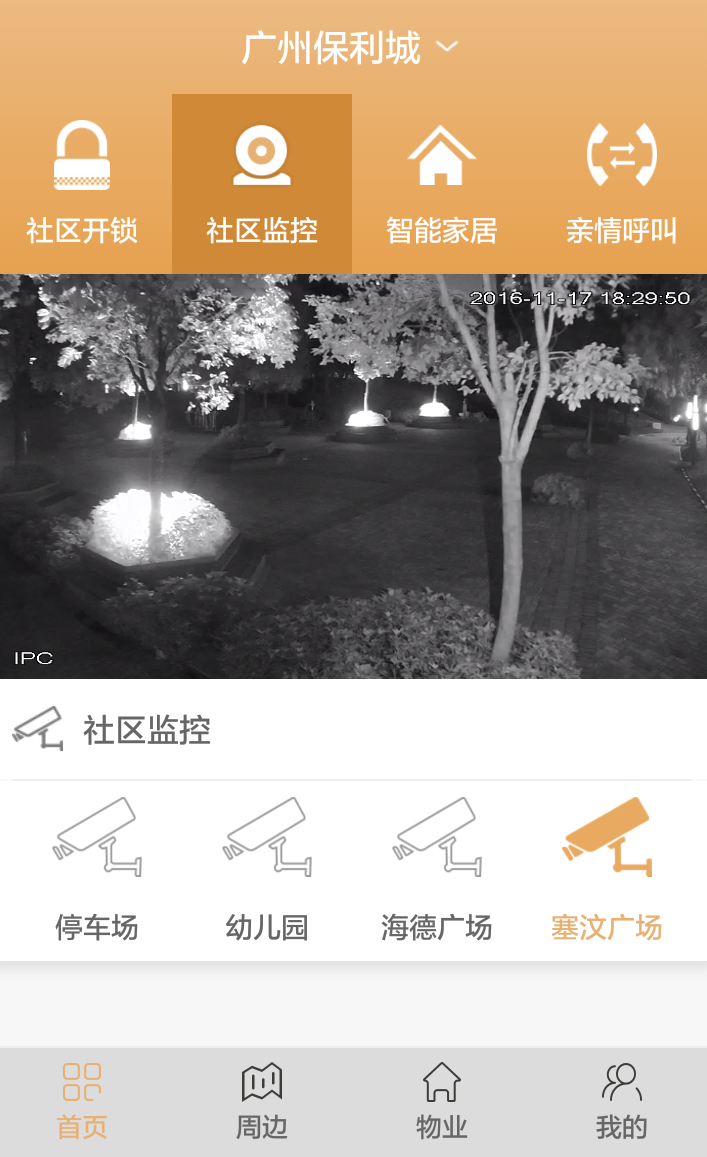Open the live surveillance video feed
The width and height of the screenshot is (707, 1157).
tap(354, 477)
